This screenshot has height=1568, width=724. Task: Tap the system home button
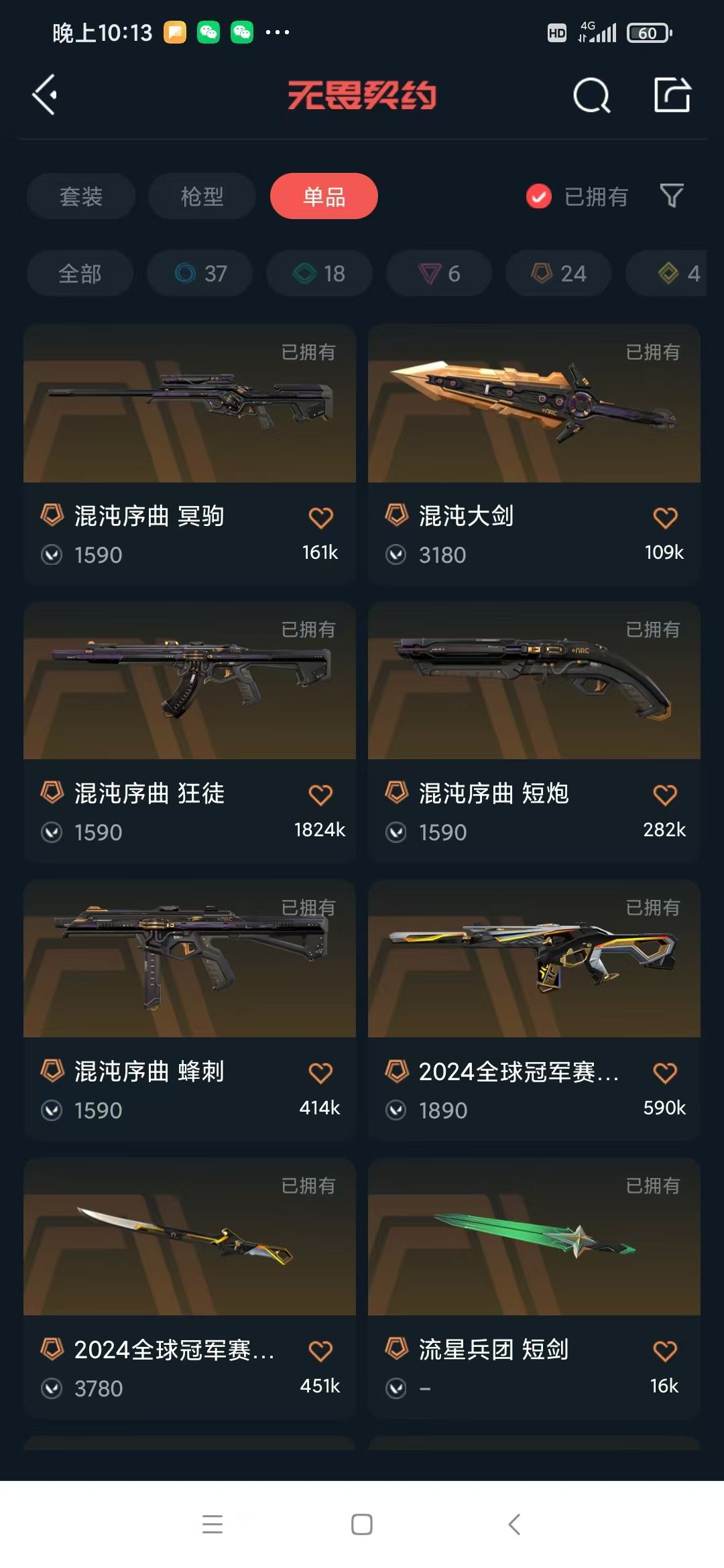point(362,1524)
